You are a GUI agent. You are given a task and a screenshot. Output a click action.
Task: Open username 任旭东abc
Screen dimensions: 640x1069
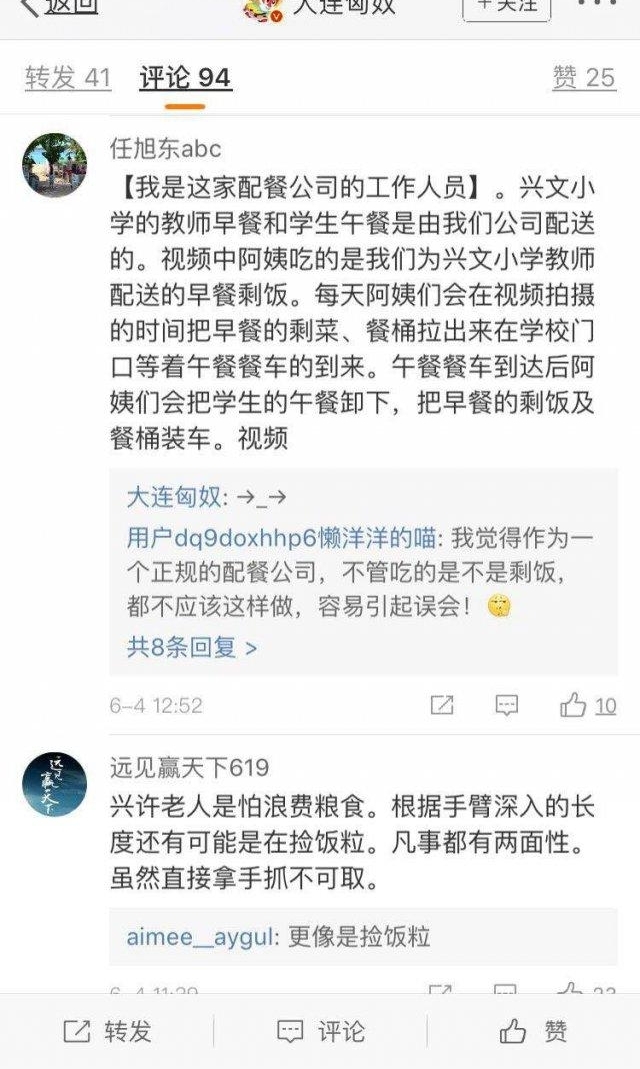166,148
